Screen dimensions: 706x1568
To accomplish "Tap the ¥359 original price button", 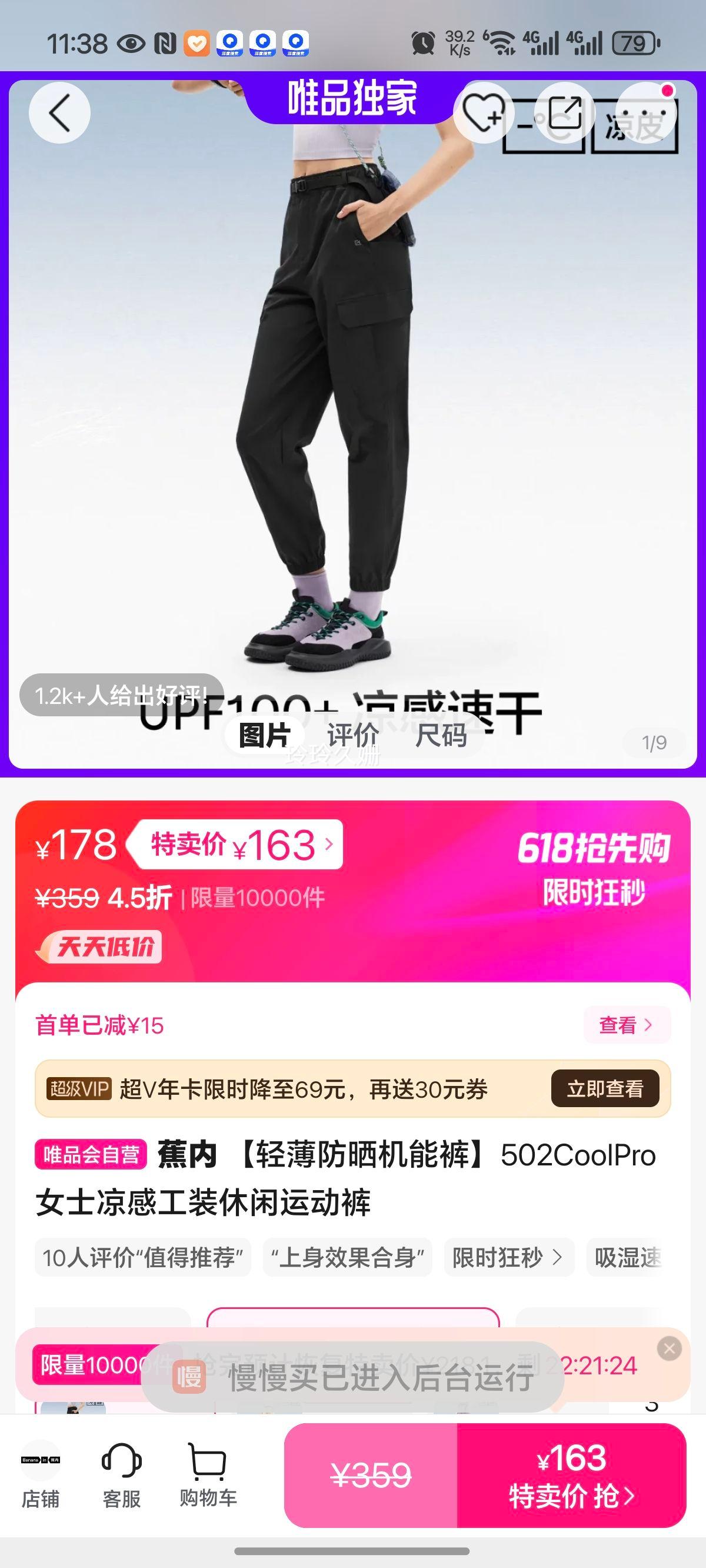I will (371, 1476).
